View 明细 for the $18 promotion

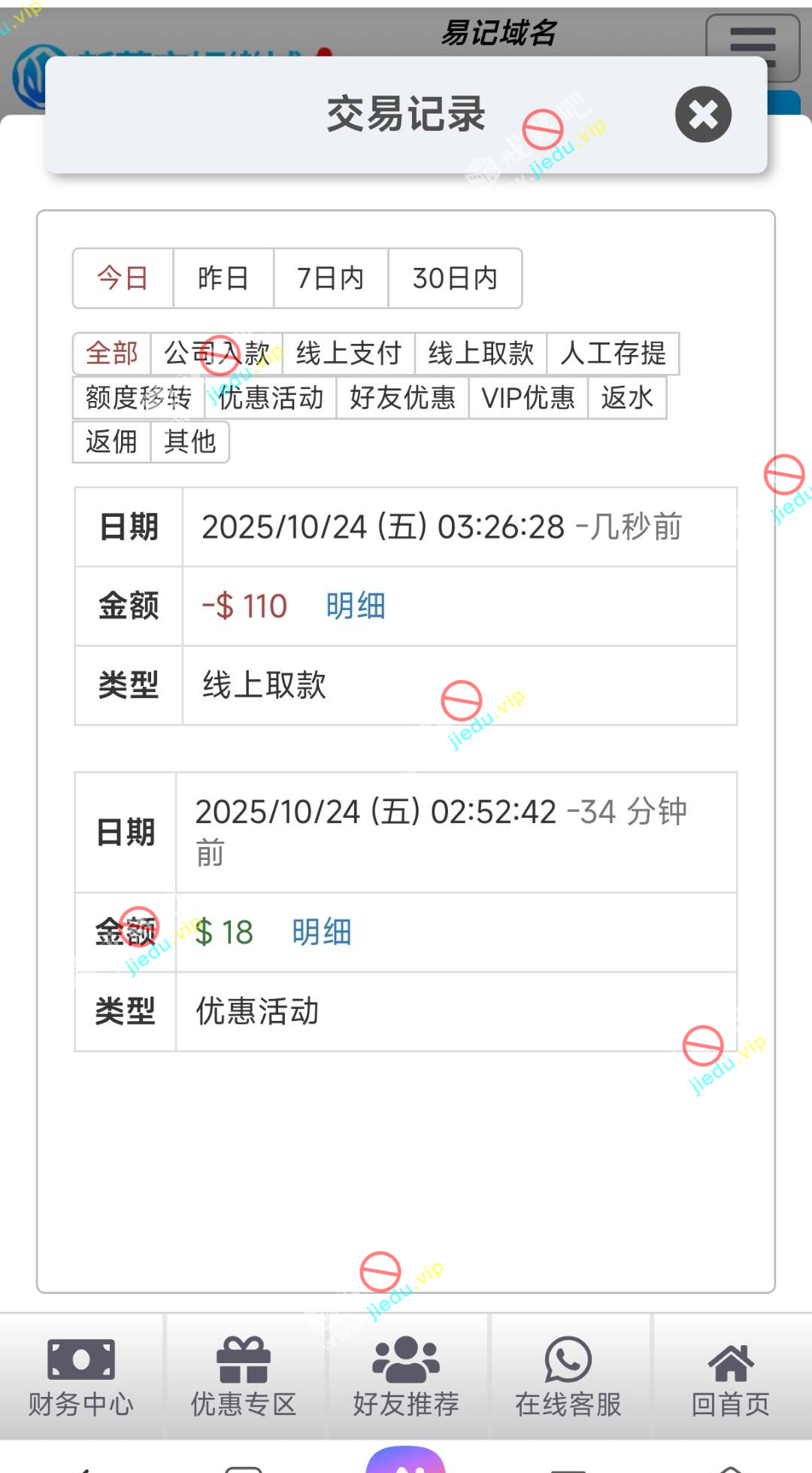(x=322, y=933)
